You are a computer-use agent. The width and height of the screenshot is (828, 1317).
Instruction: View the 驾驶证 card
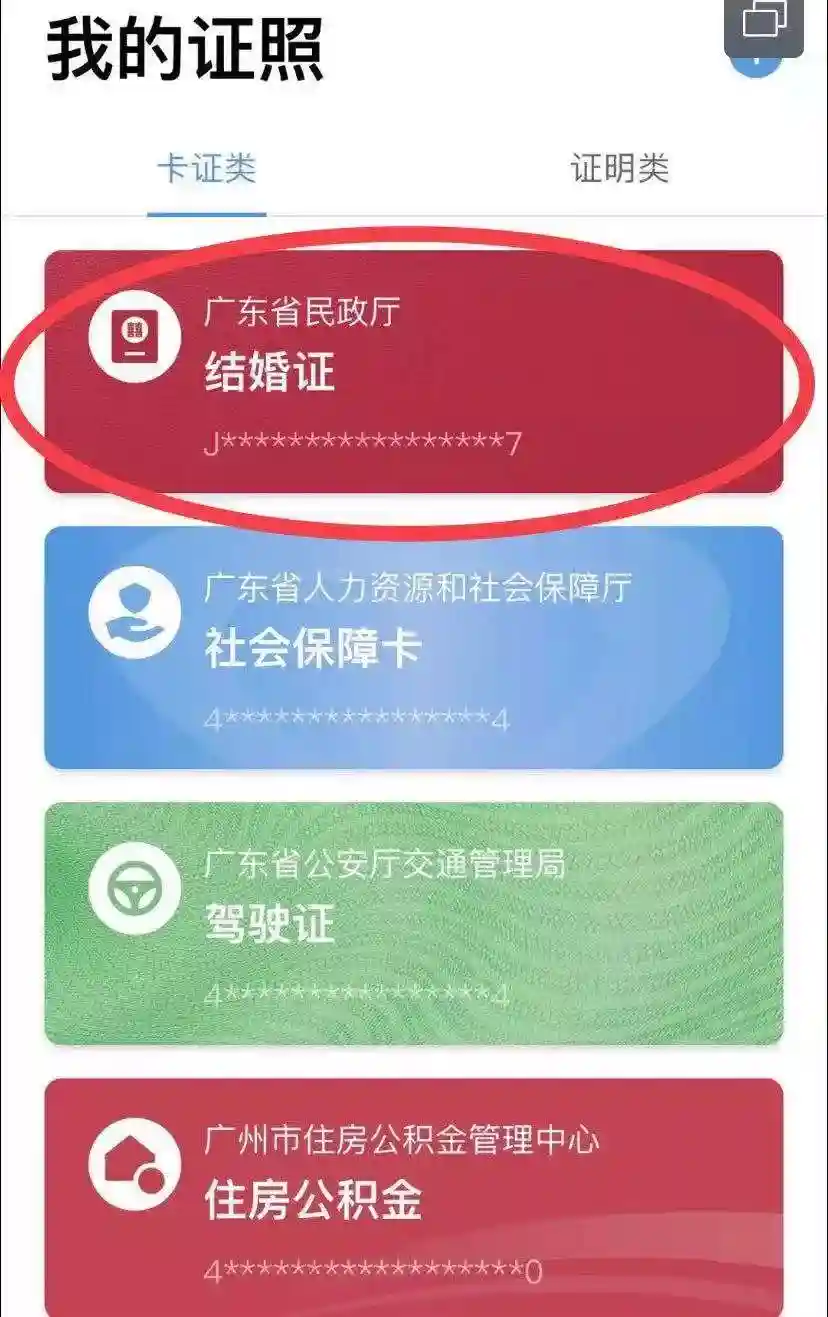[x=413, y=924]
